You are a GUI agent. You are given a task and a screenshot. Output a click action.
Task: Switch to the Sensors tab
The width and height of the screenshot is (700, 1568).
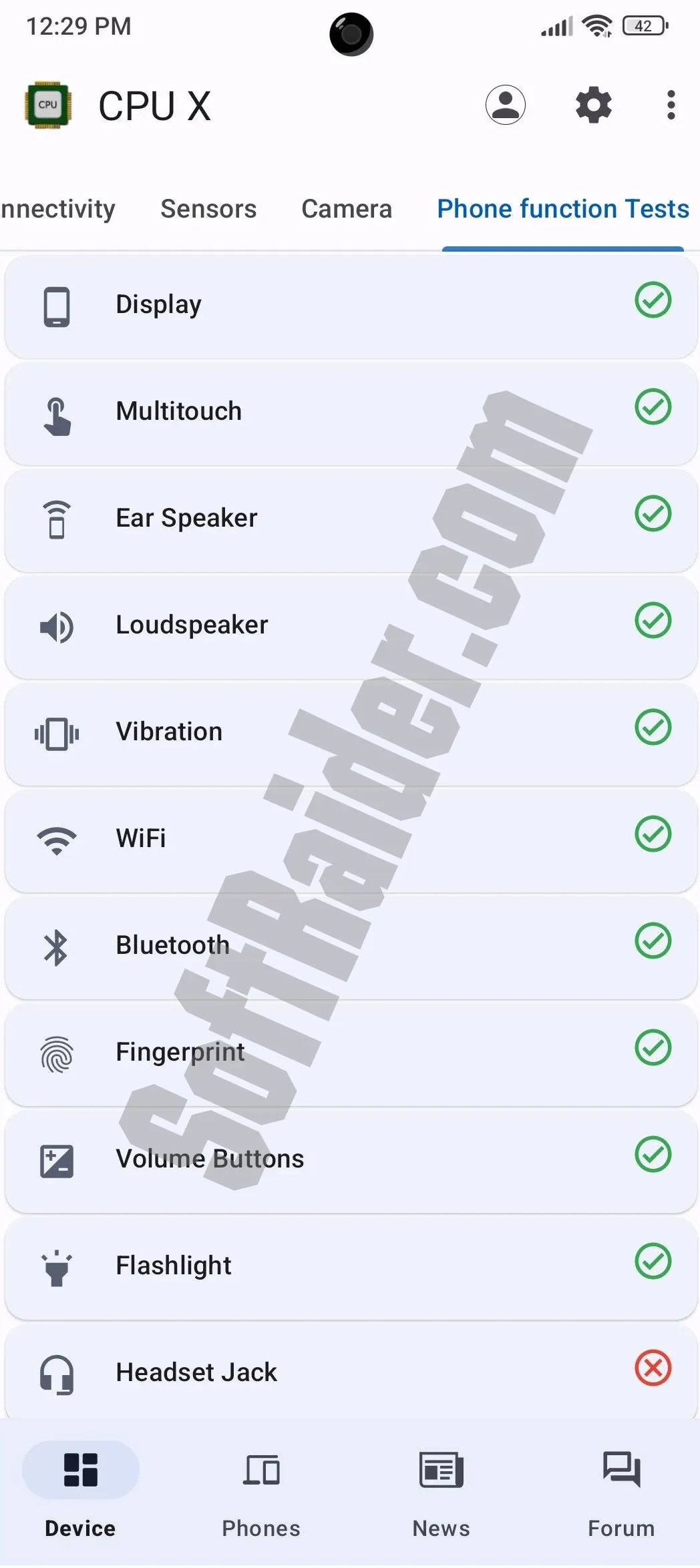point(208,209)
